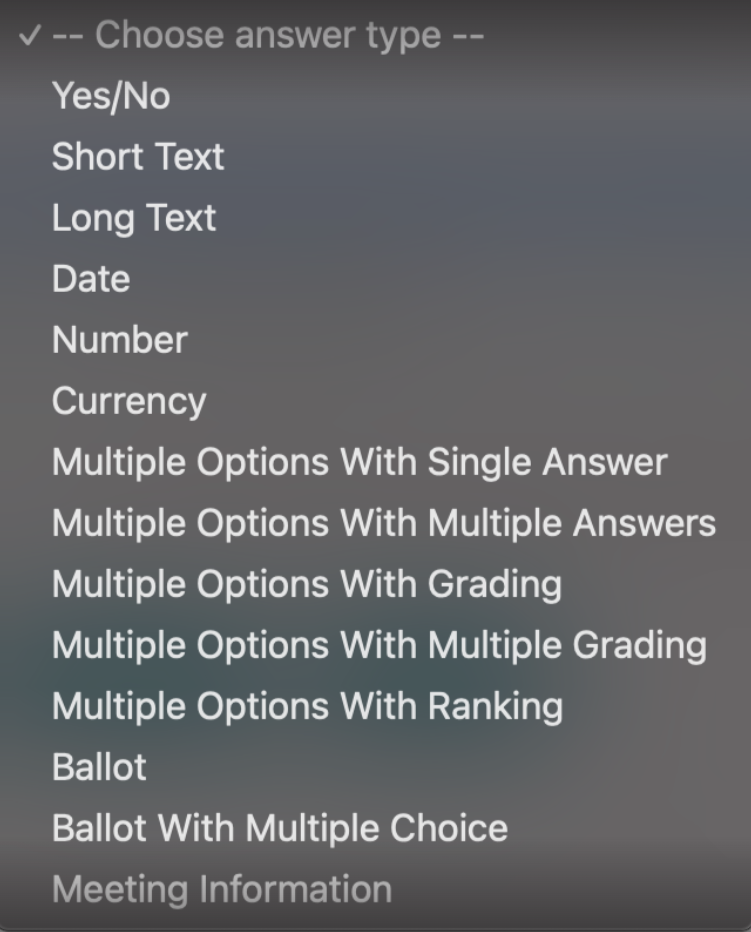Viewport: 751px width, 932px height.
Task: Pick Multiple Options With Single Answer
Action: (x=375, y=462)
